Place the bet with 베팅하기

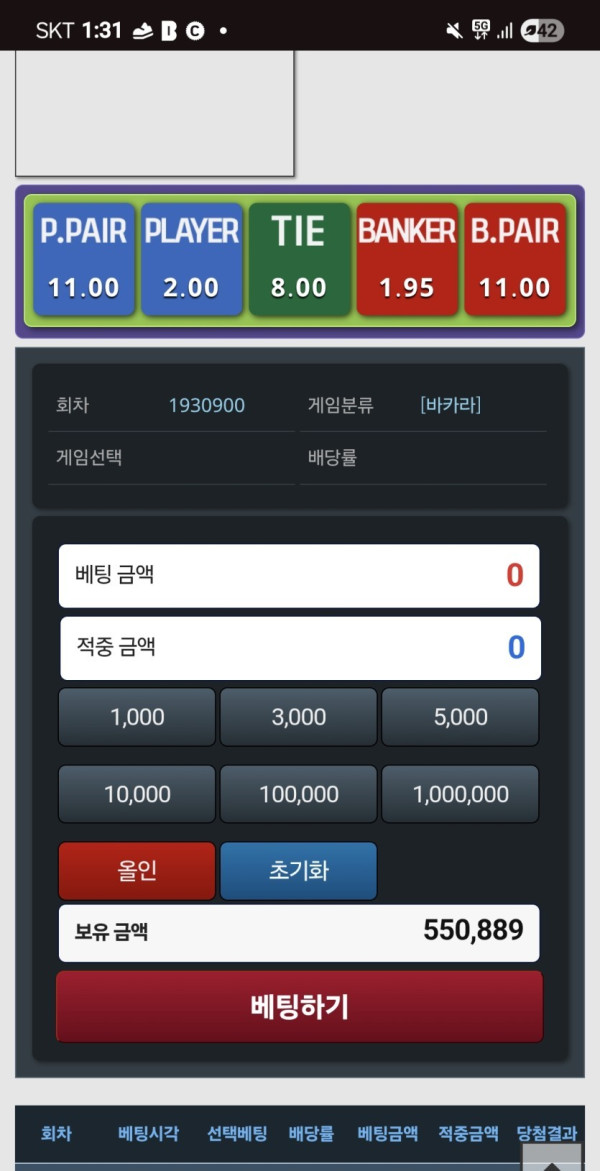(x=300, y=1007)
